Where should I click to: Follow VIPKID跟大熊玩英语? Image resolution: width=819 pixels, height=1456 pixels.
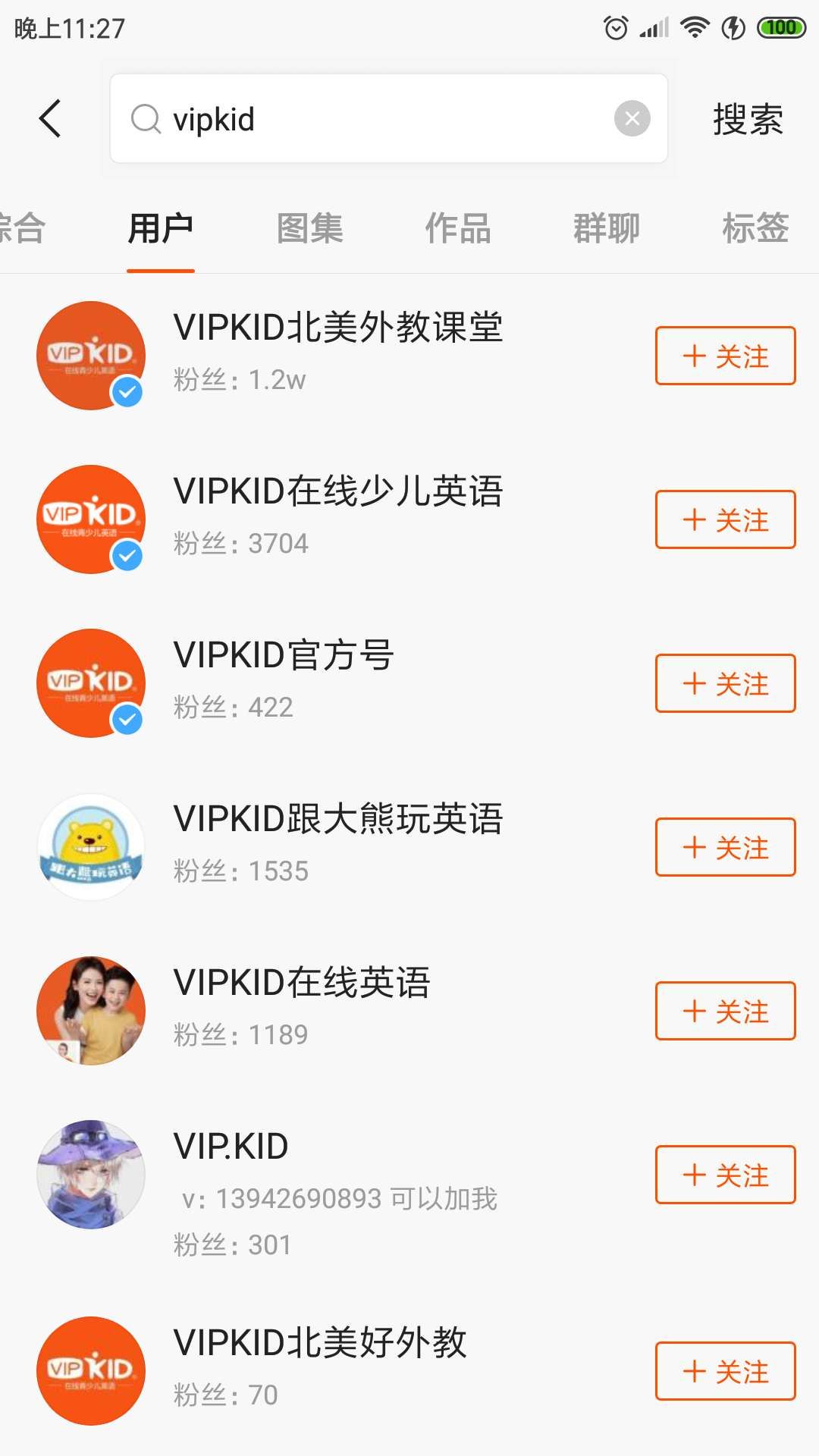(725, 847)
